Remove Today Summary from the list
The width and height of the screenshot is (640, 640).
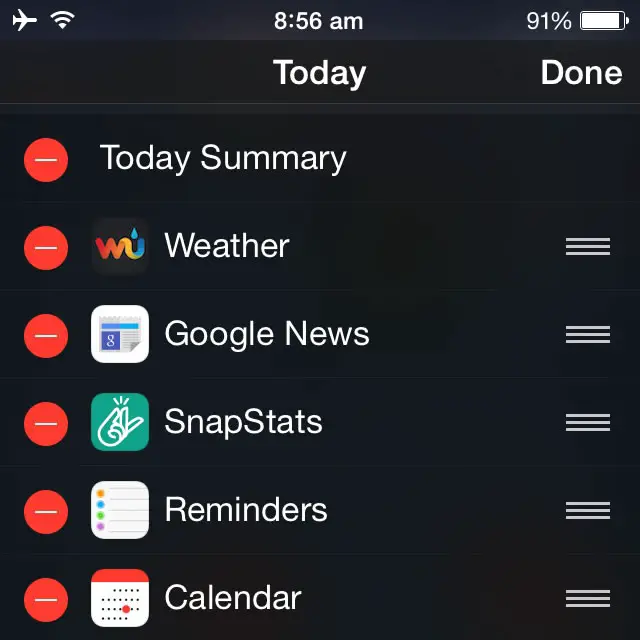click(46, 160)
